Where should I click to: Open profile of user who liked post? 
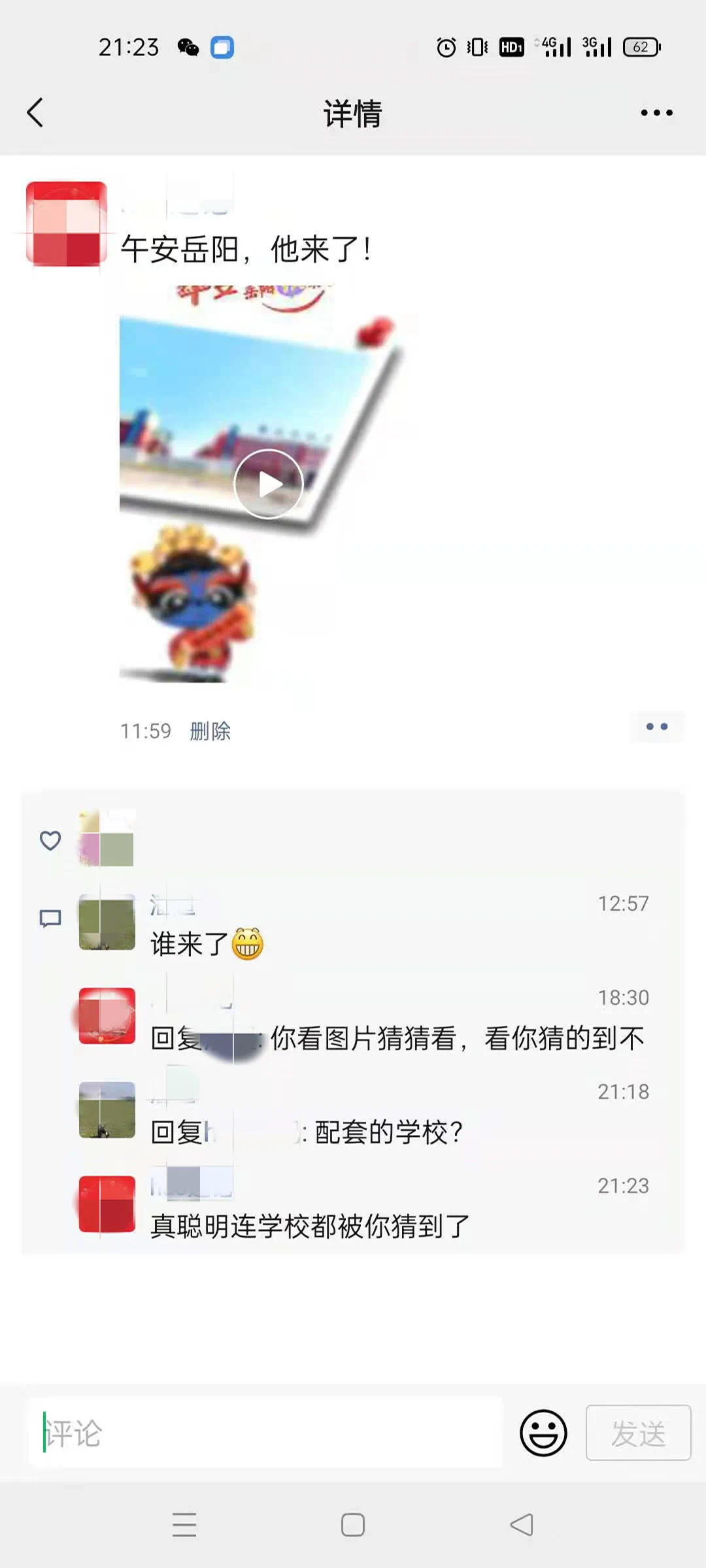tap(106, 839)
